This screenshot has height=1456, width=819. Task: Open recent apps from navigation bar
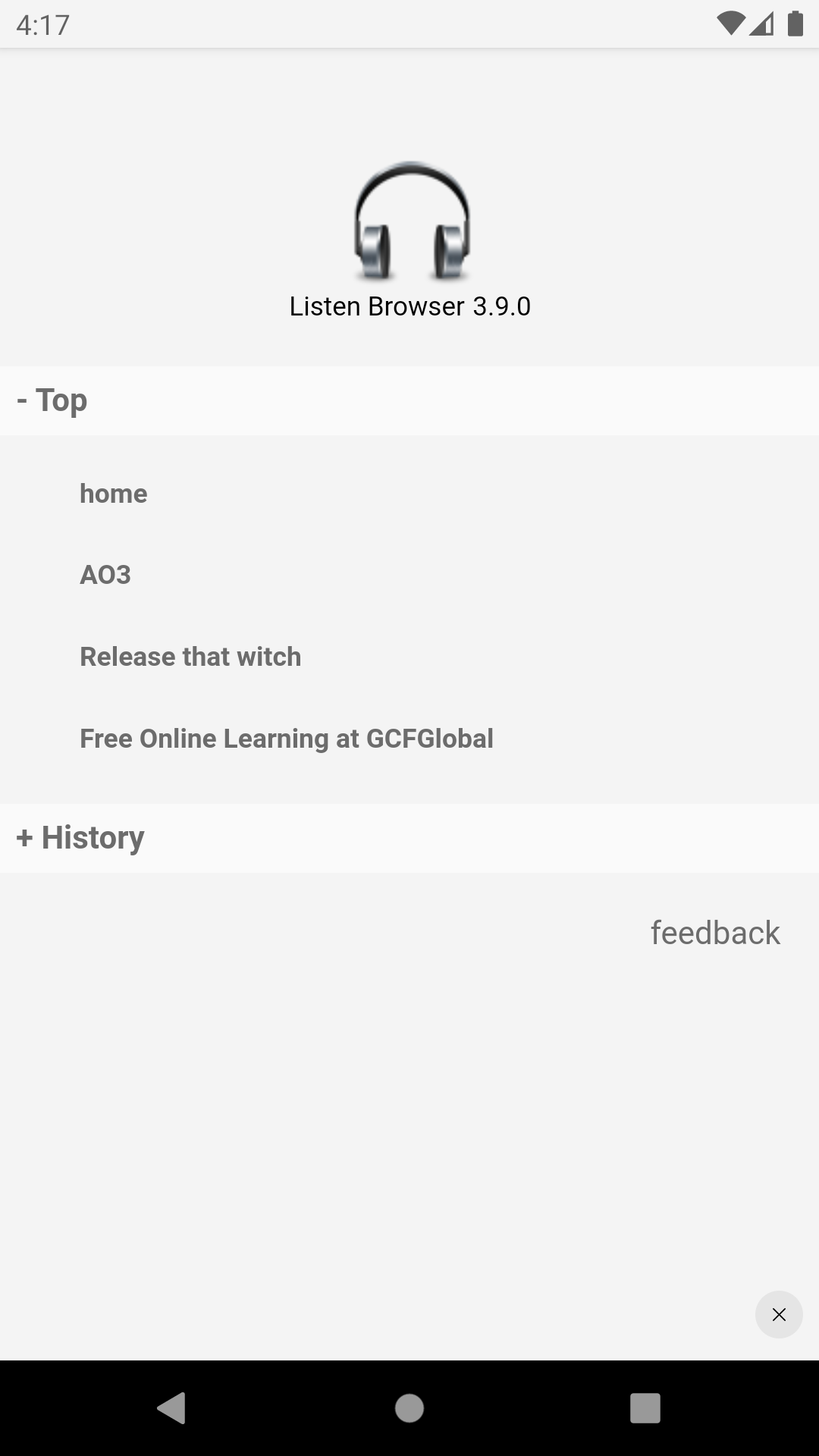click(x=645, y=1408)
